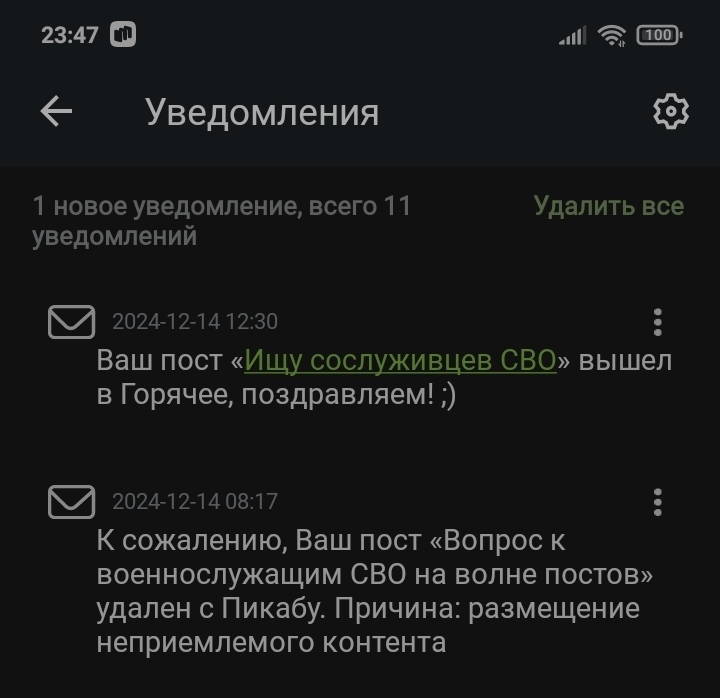Open the notification about the deleted post

(x=370, y=590)
